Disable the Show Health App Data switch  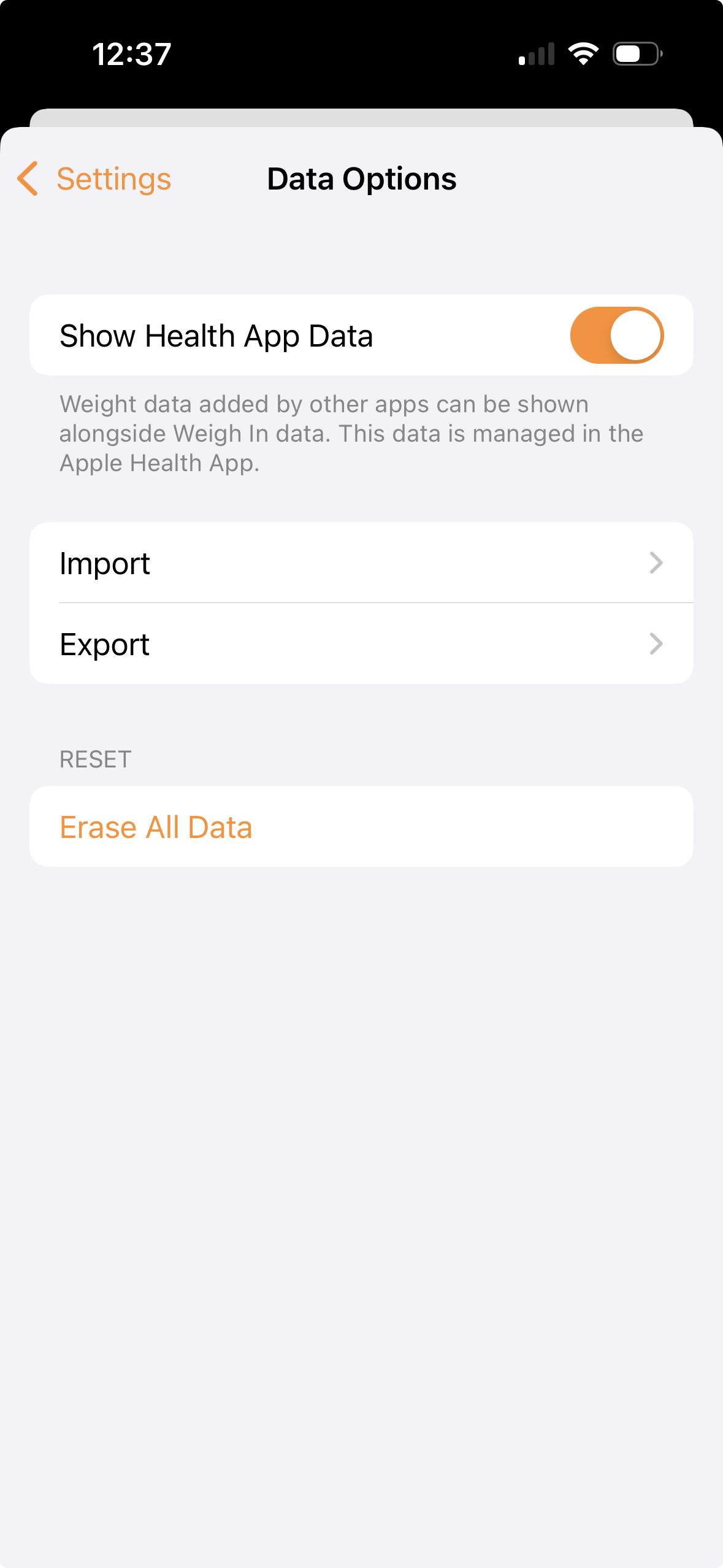pos(616,336)
